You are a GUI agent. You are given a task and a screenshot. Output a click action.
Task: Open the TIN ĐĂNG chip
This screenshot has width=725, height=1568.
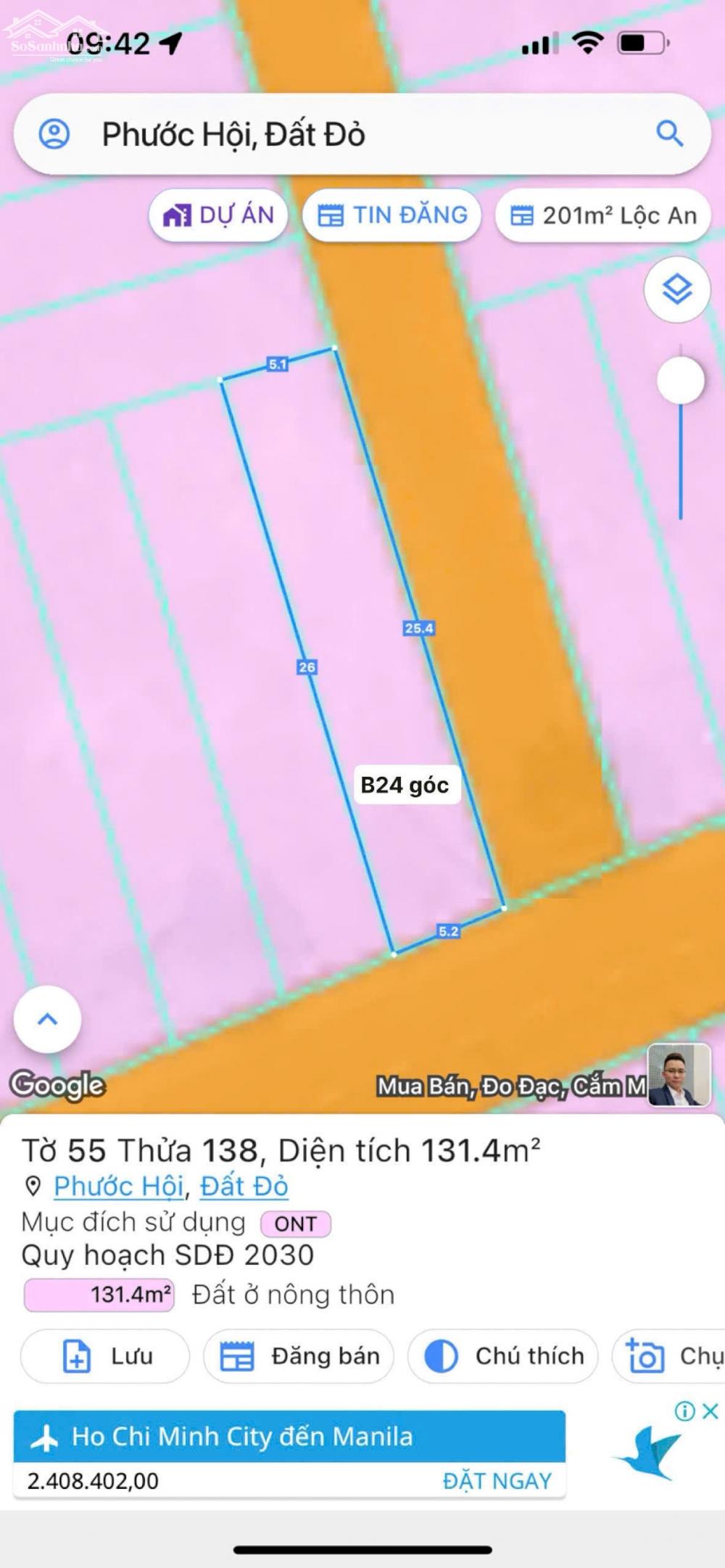pos(392,215)
